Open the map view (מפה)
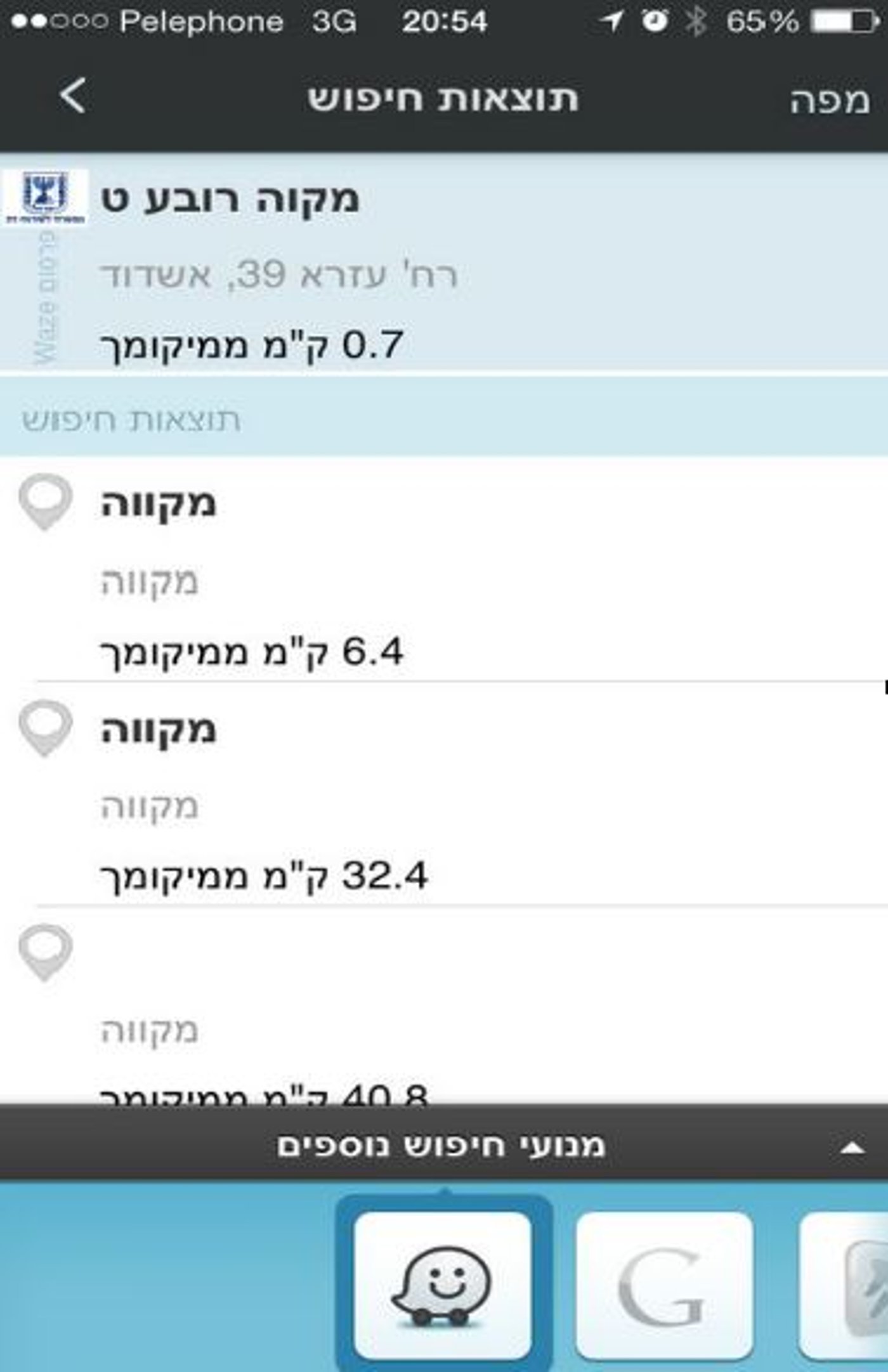The image size is (888, 1372). 828,101
